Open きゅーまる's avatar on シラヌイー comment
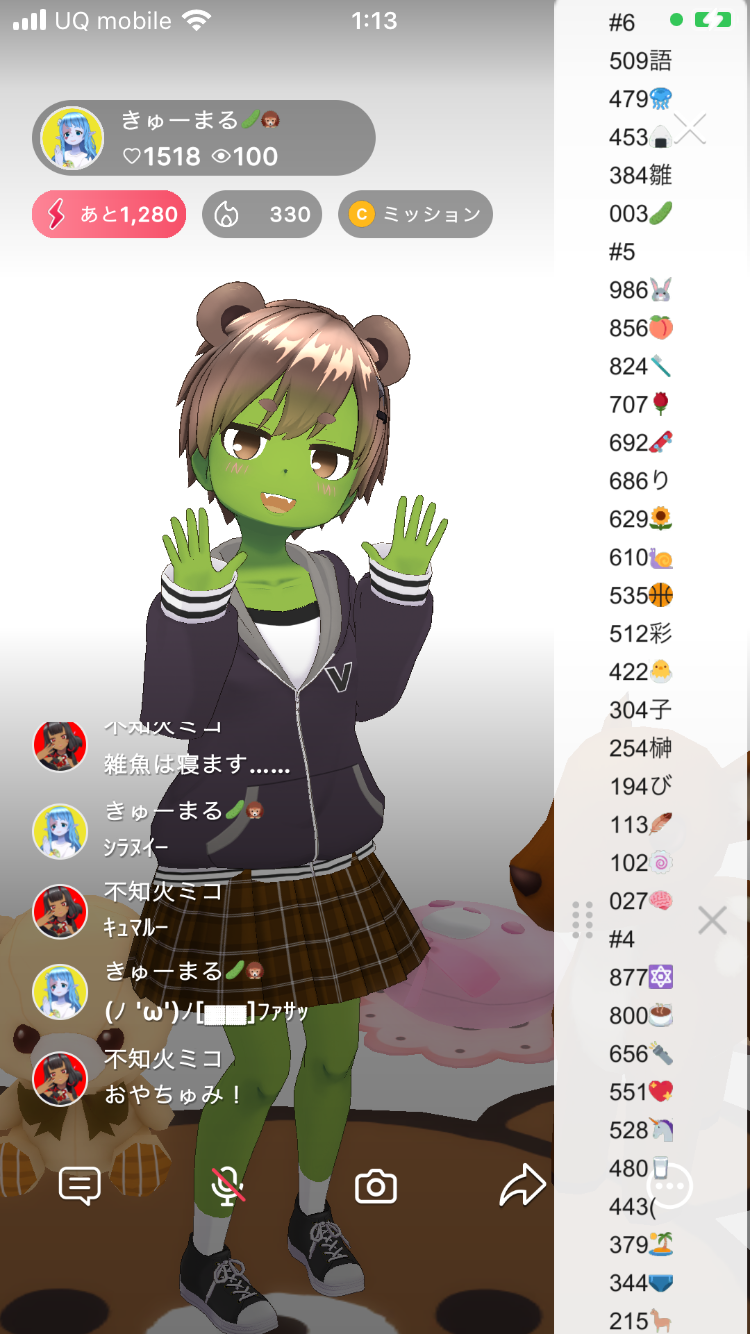The width and height of the screenshot is (750, 1334). [x=60, y=830]
